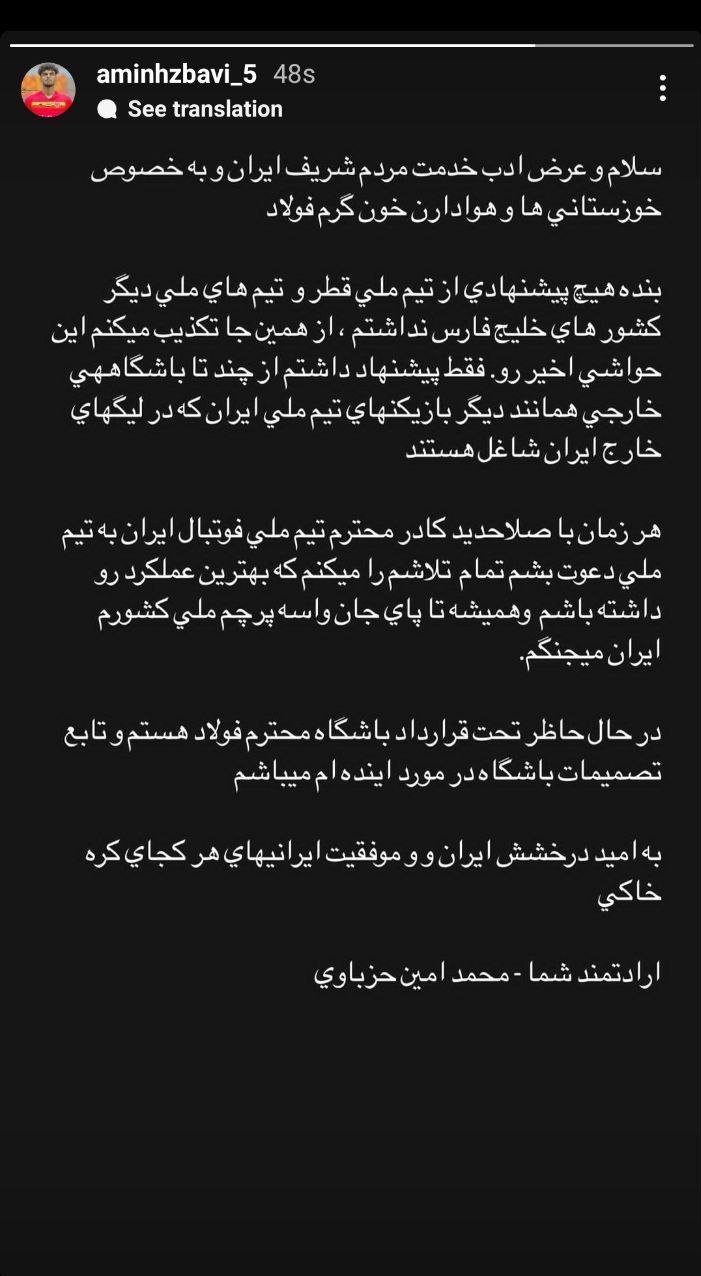The width and height of the screenshot is (701, 1276).
Task: Open the aminhzbavi_5 username
Action: tap(177, 74)
